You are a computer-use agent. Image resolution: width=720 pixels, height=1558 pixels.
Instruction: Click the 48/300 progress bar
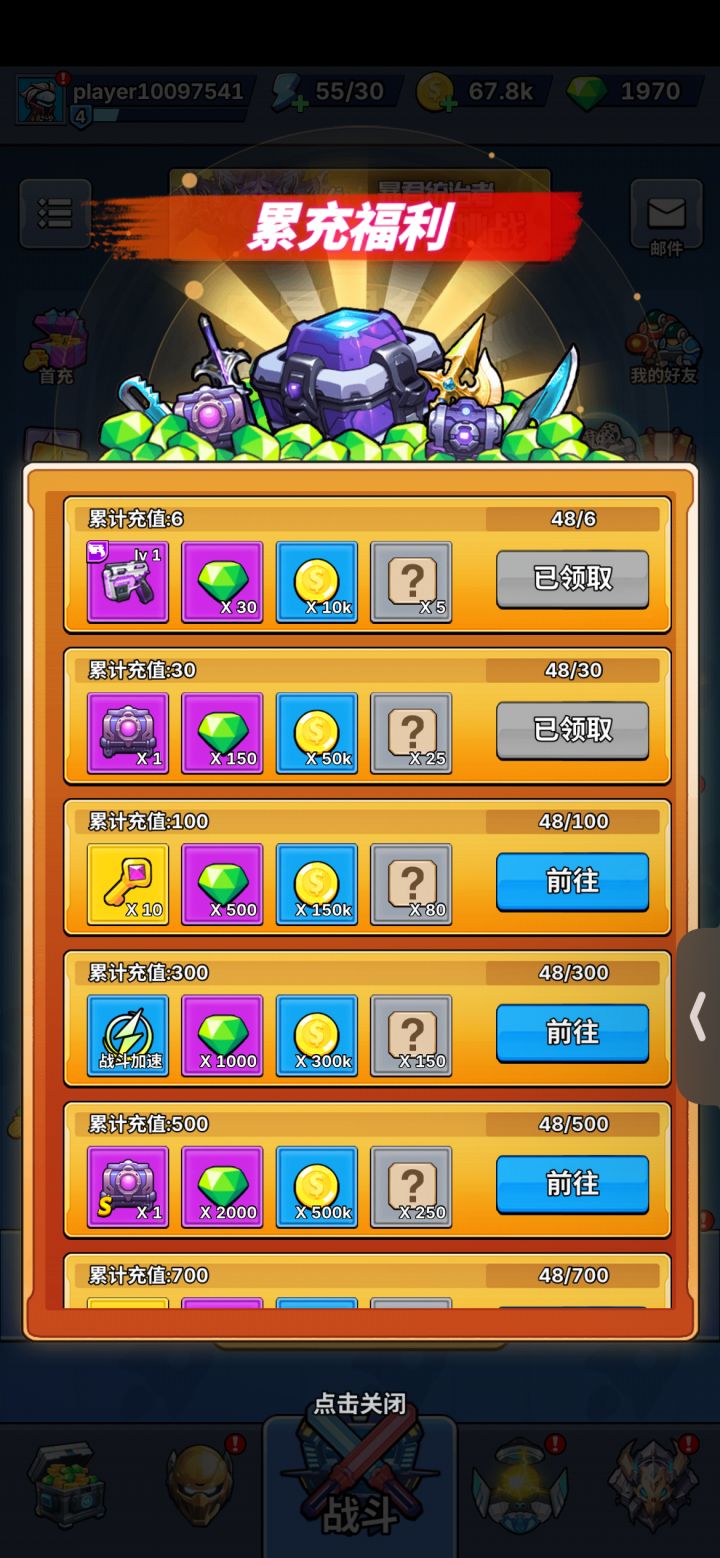click(571, 972)
